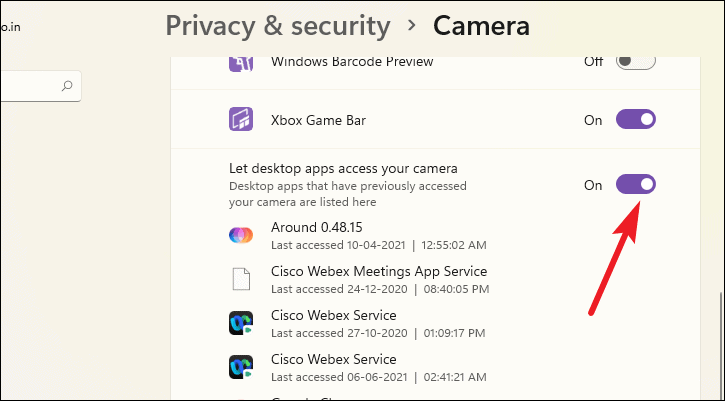Go back to Privacy & security breadcrumb
Viewport: 725px width, 401px height.
(277, 25)
